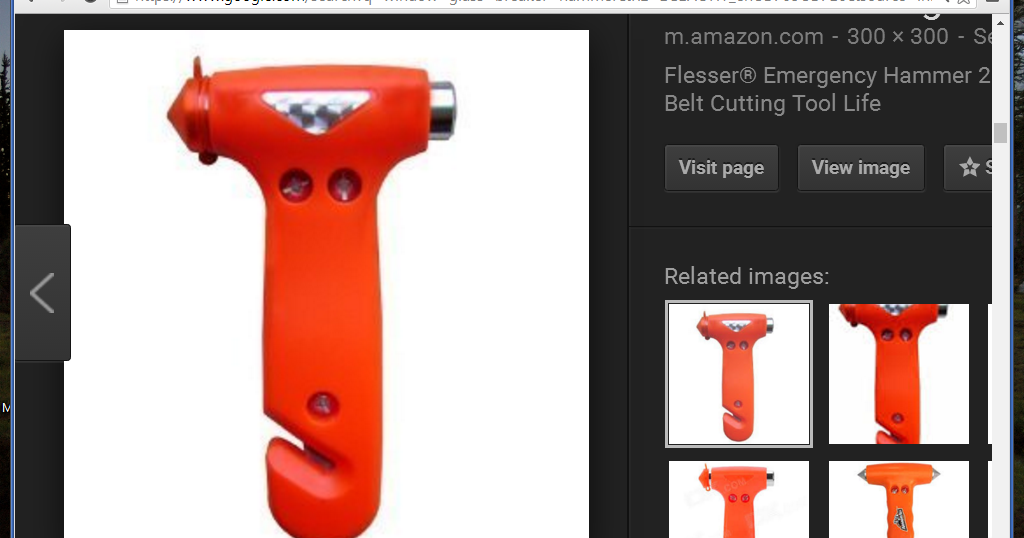
Task: Select the first related hammer image
Action: coord(739,374)
